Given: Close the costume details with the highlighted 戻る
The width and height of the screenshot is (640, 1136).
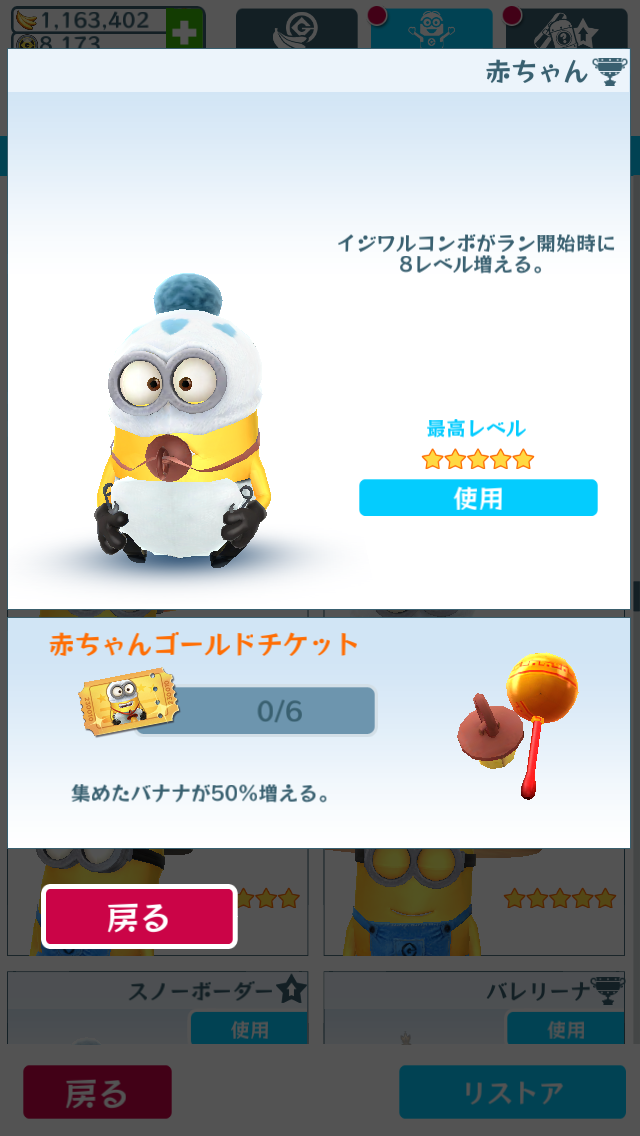Looking at the screenshot, I should coord(139,916).
